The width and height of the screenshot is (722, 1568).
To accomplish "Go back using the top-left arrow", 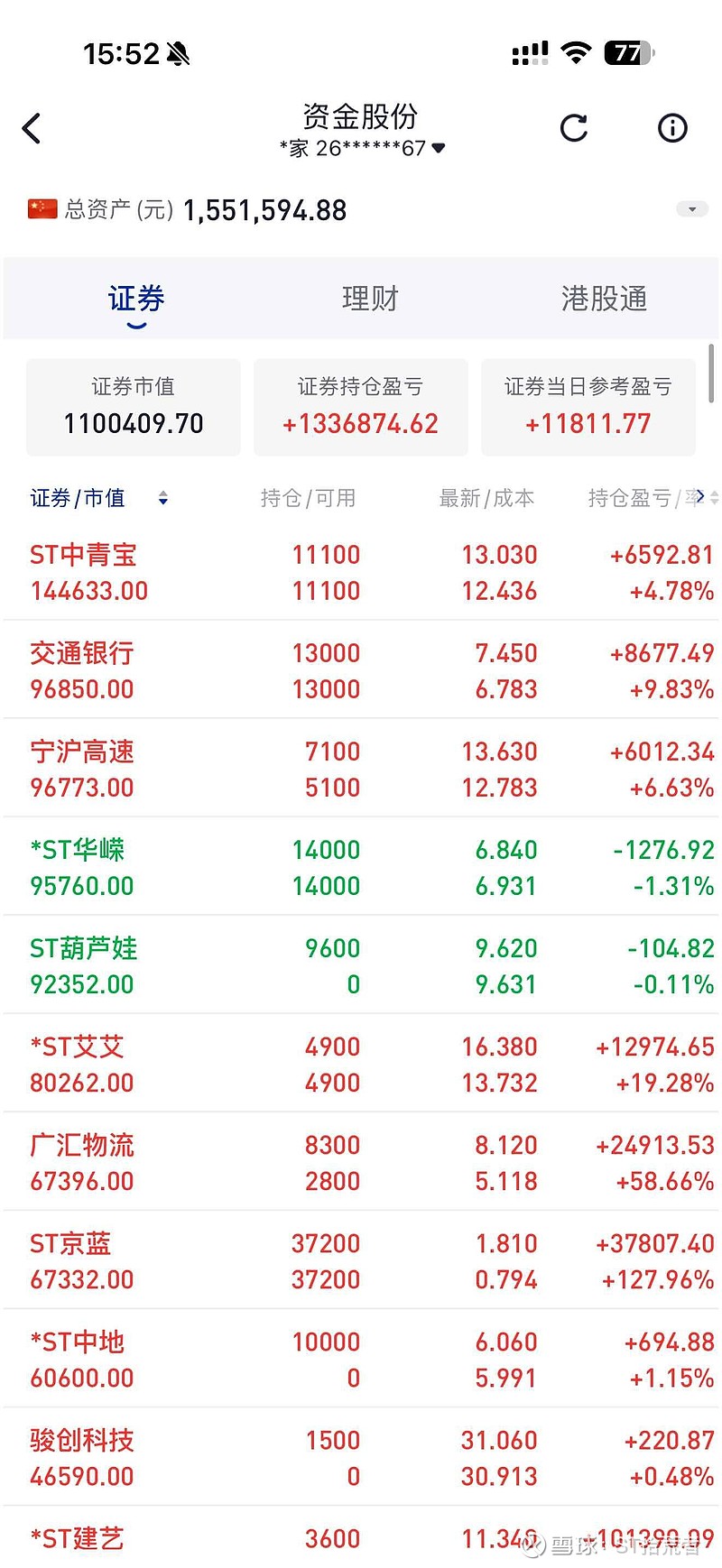I will tap(32, 129).
